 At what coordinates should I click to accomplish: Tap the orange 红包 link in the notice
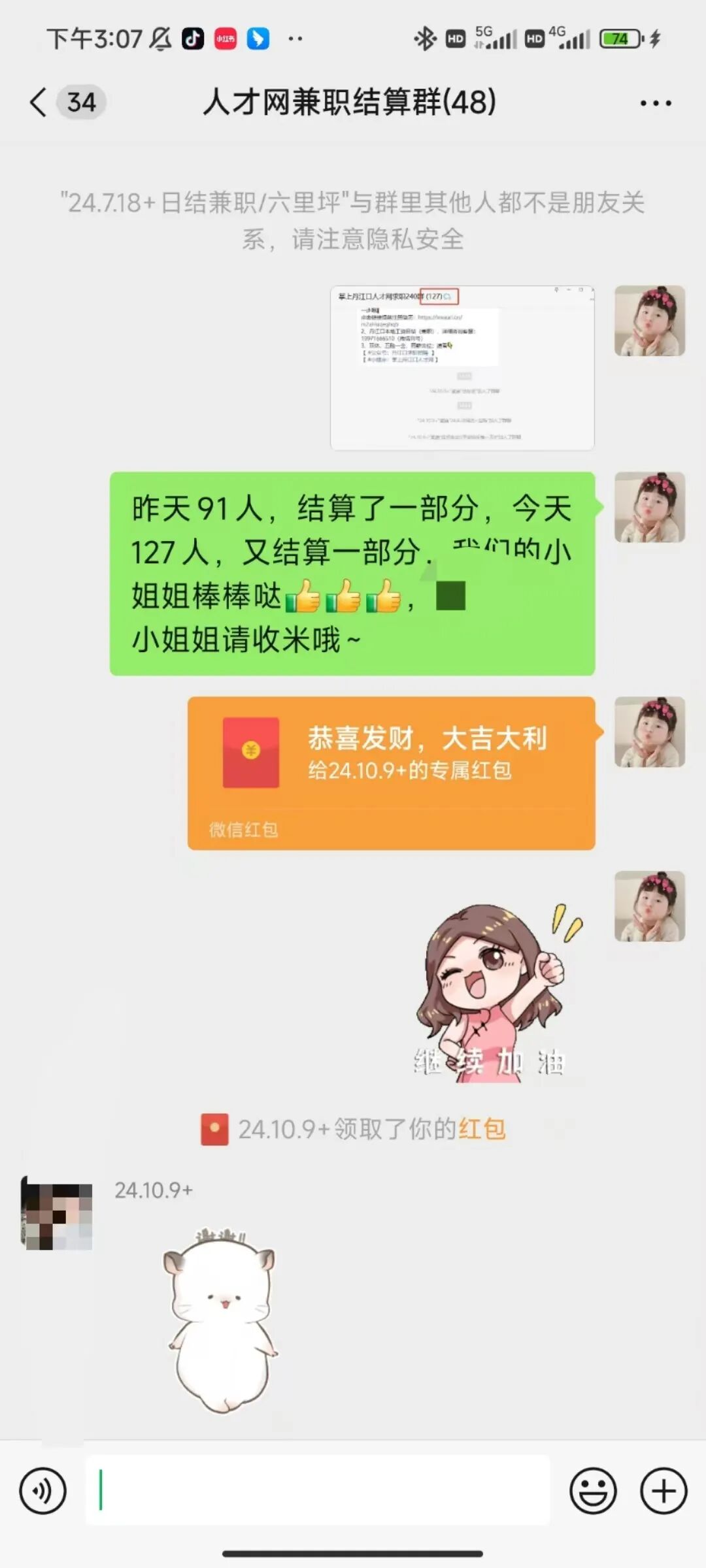pyautogui.click(x=482, y=1129)
